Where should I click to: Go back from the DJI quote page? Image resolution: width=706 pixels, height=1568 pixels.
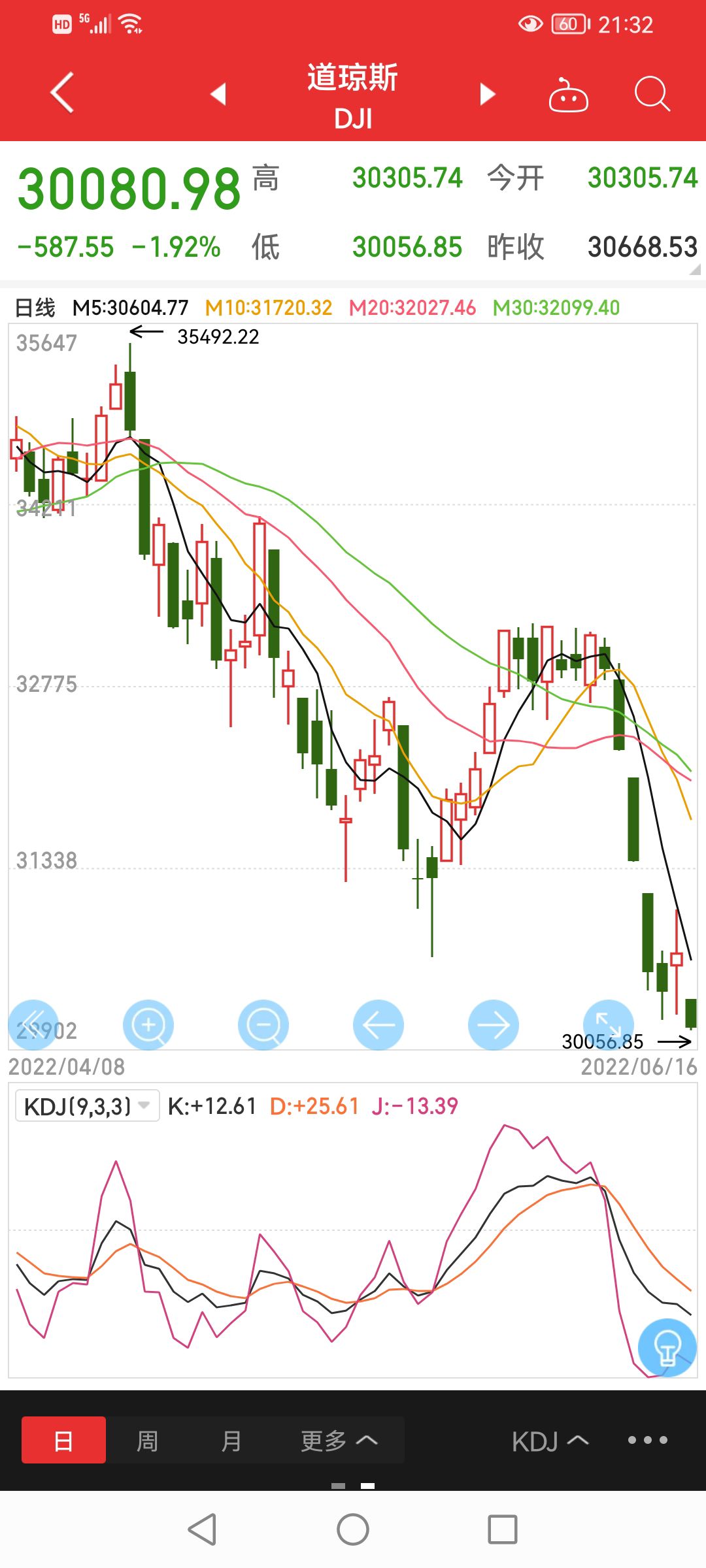(63, 93)
